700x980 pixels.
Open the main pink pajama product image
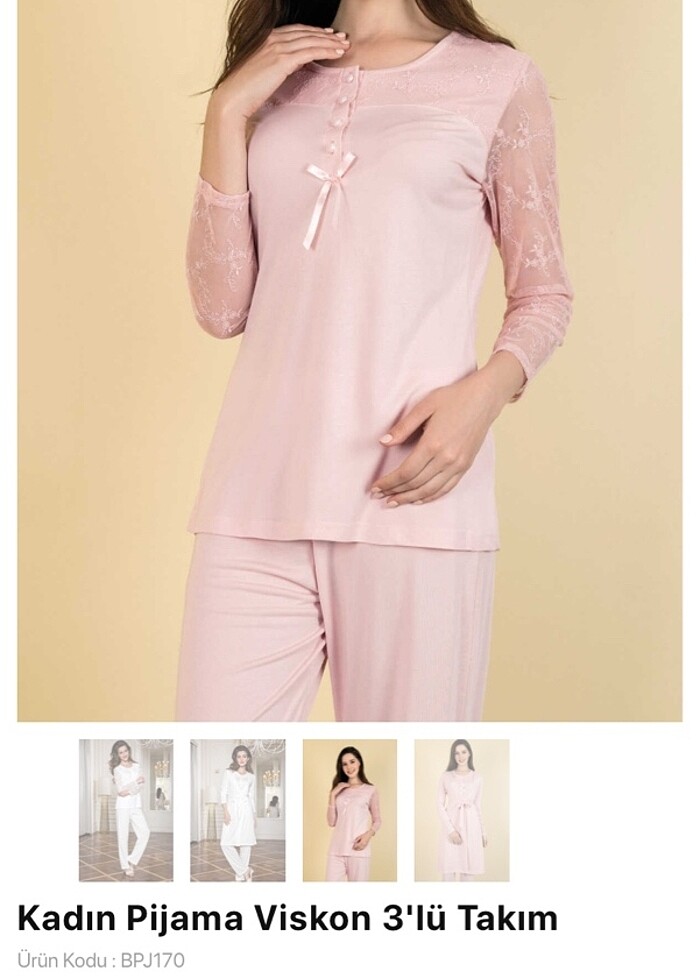[350, 360]
